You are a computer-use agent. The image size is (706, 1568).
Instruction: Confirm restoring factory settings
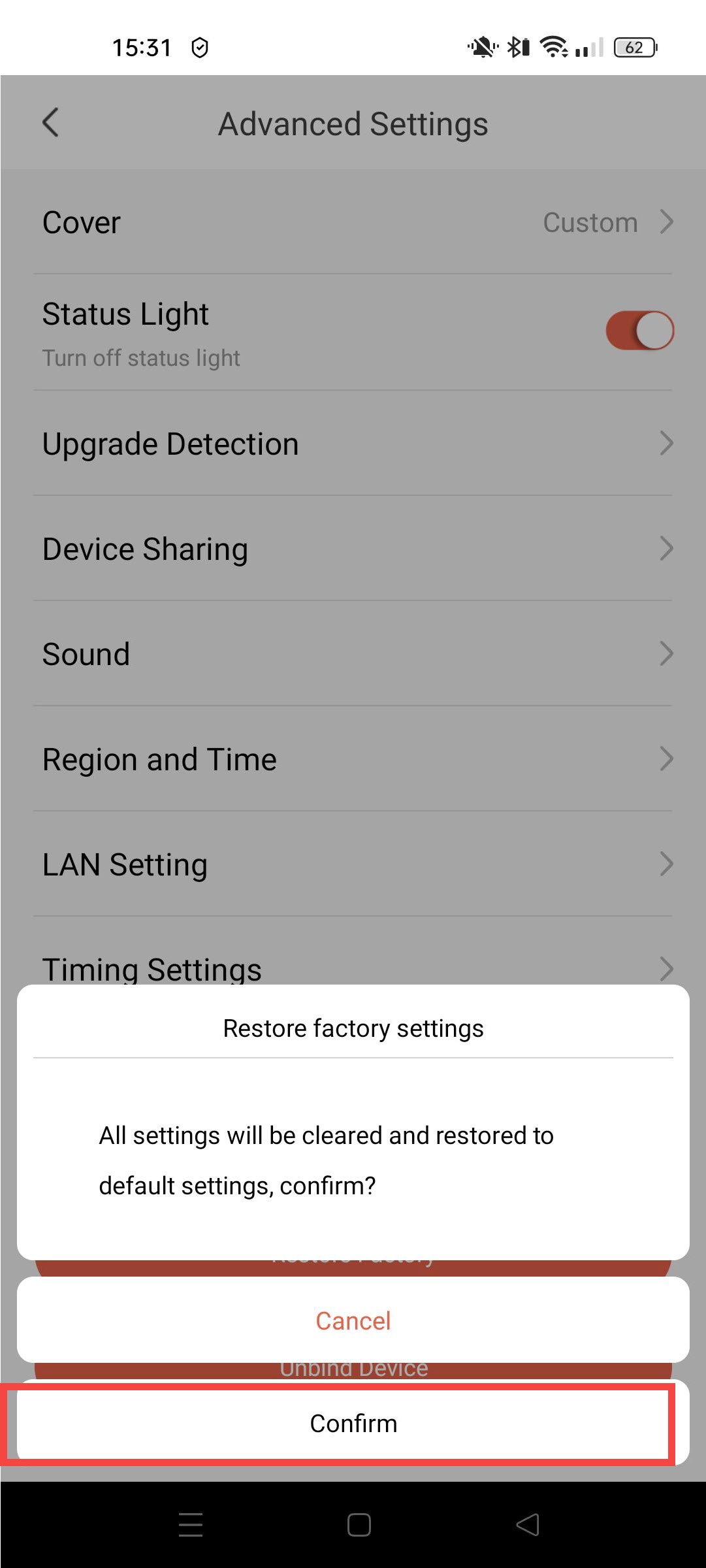[x=353, y=1423]
